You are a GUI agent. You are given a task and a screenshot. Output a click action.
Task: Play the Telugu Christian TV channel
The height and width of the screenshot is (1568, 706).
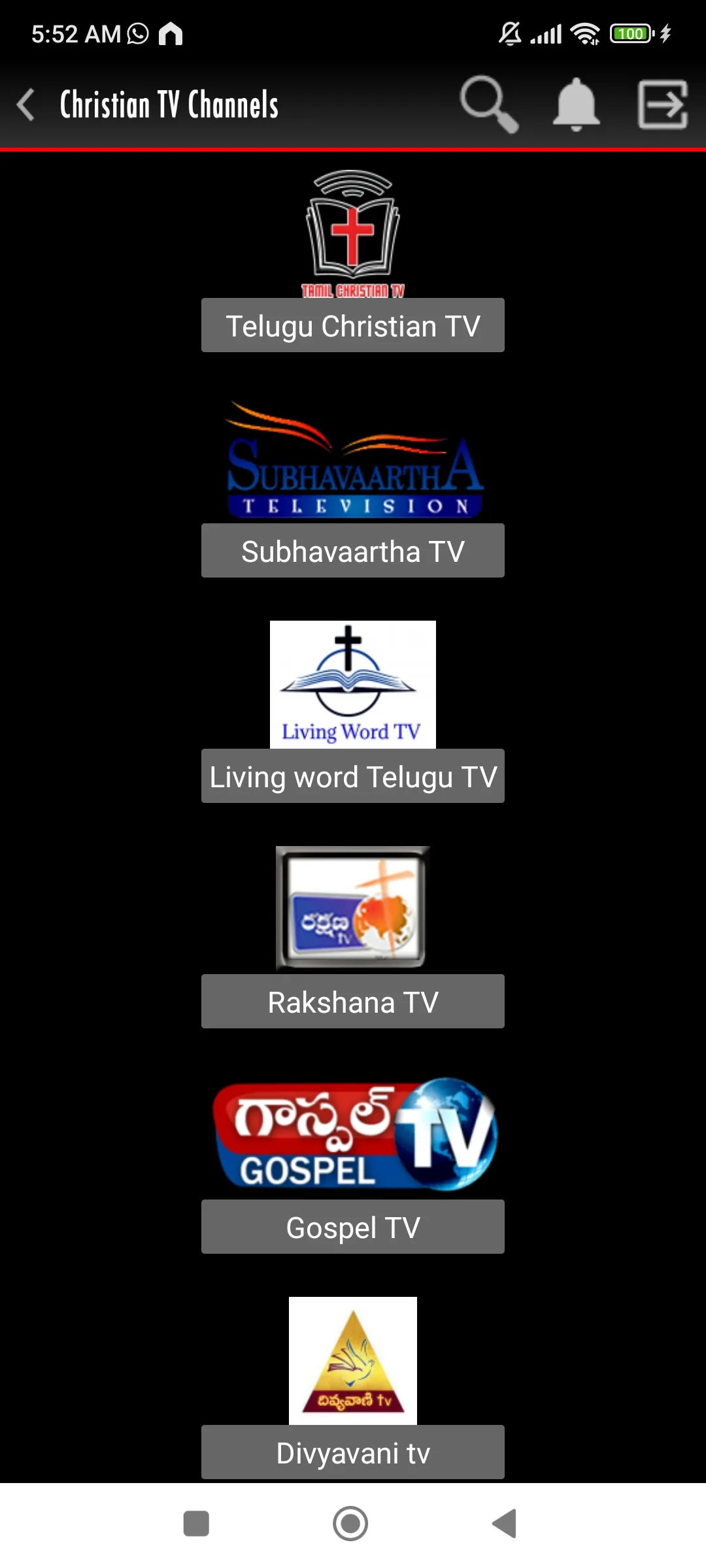[x=352, y=325]
